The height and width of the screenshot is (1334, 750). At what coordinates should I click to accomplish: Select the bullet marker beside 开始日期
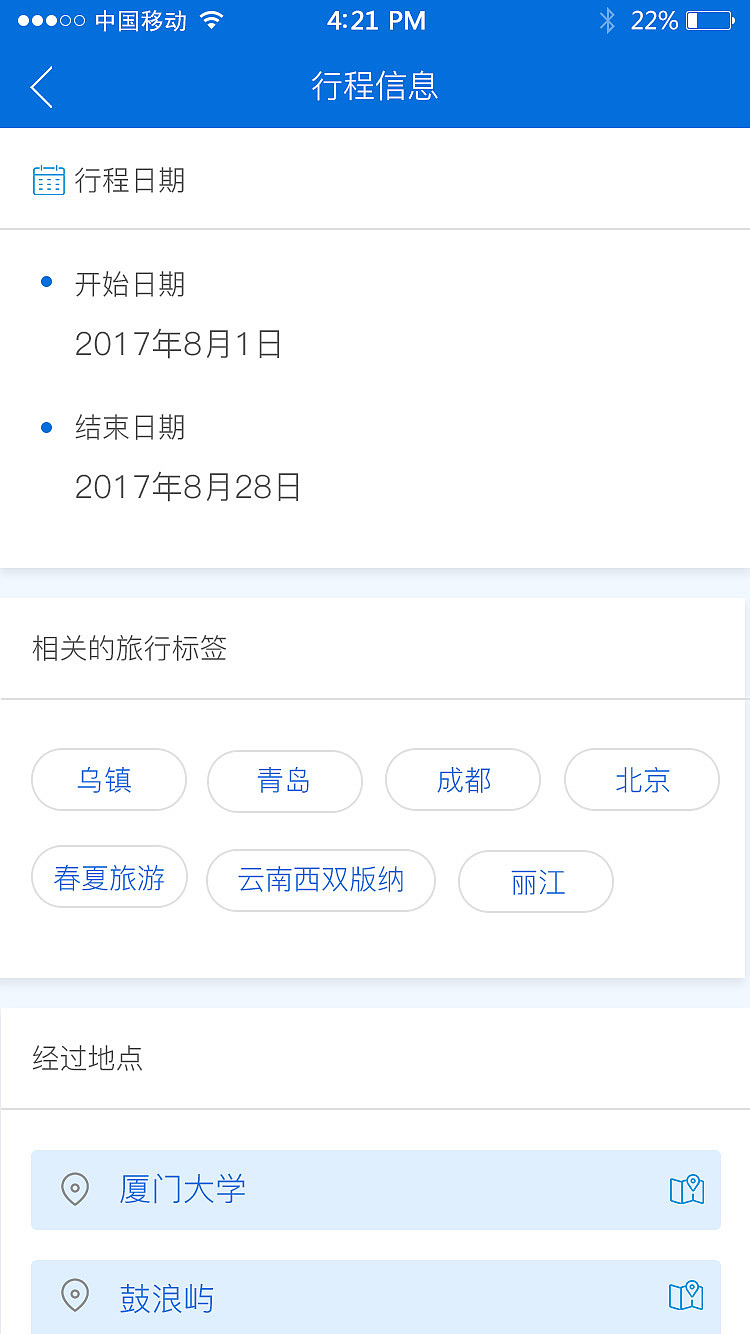tap(45, 282)
